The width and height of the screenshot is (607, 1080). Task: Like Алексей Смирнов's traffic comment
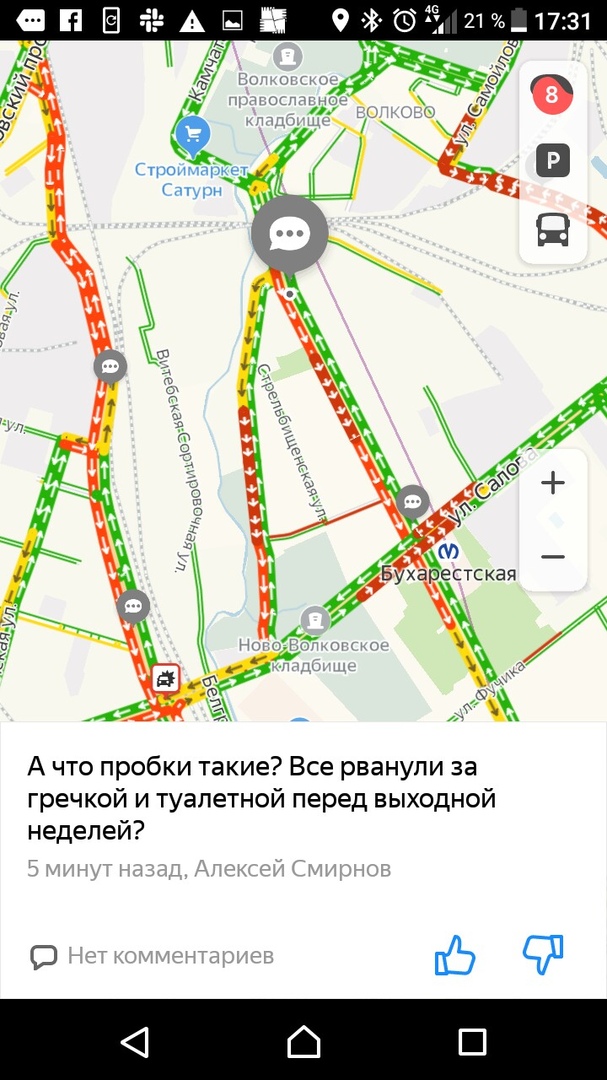pyautogui.click(x=455, y=955)
